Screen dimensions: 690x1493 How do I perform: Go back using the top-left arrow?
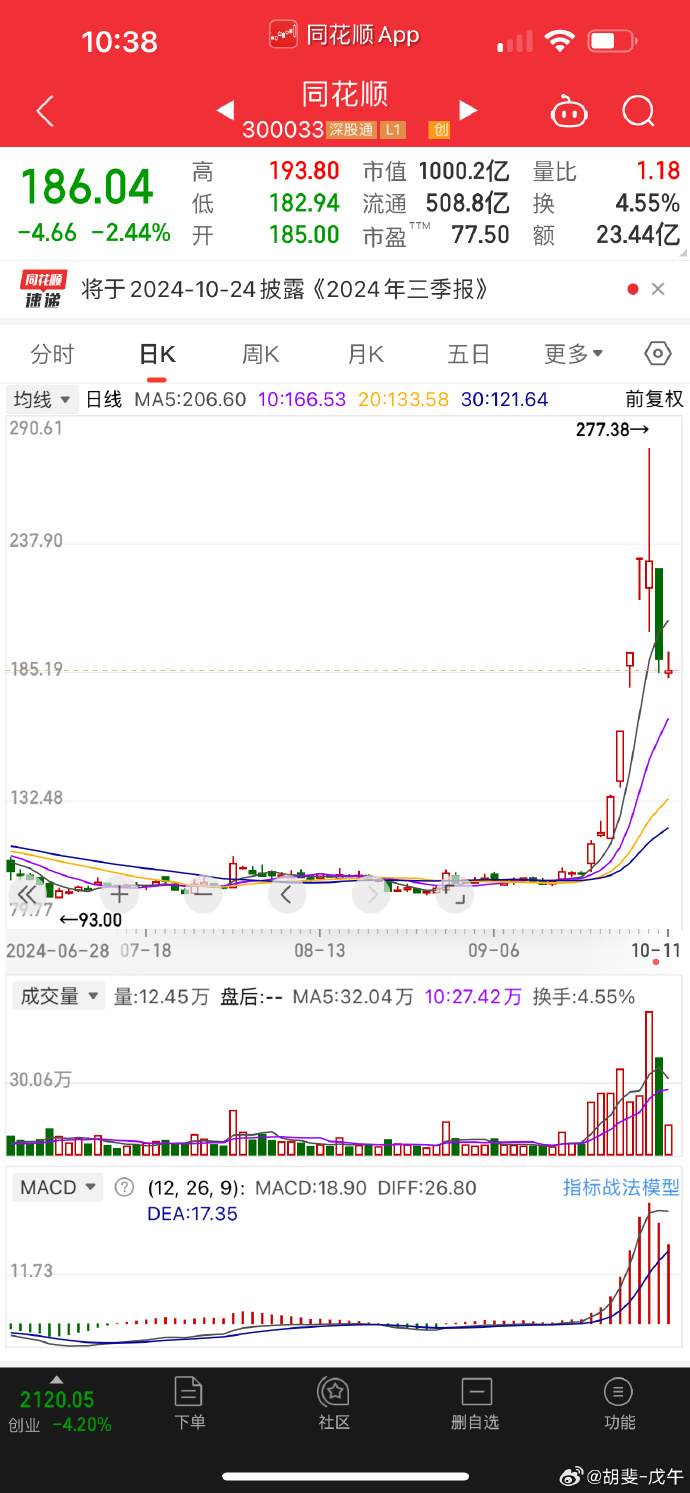[x=45, y=111]
